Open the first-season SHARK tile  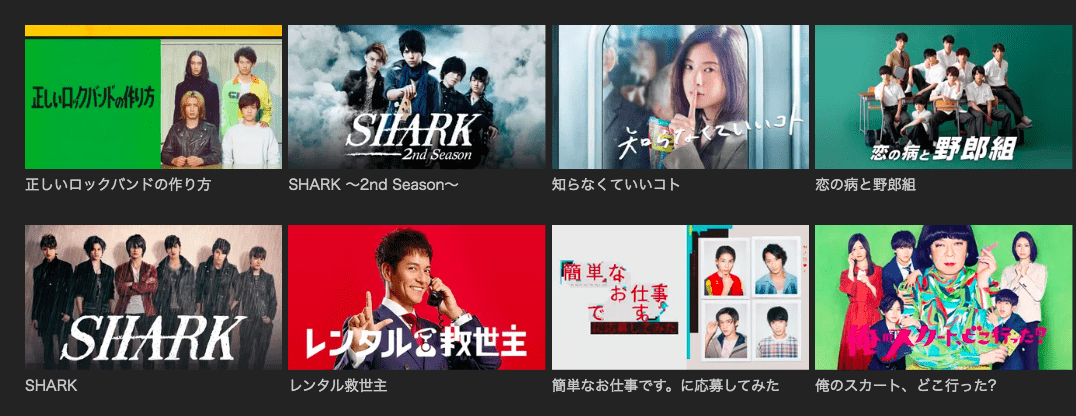[153, 297]
